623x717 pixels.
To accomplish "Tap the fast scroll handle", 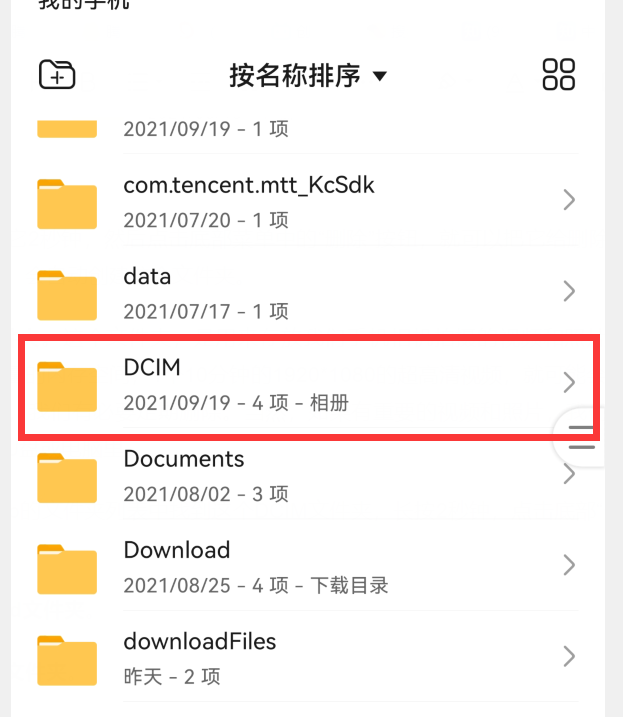I will [x=582, y=437].
